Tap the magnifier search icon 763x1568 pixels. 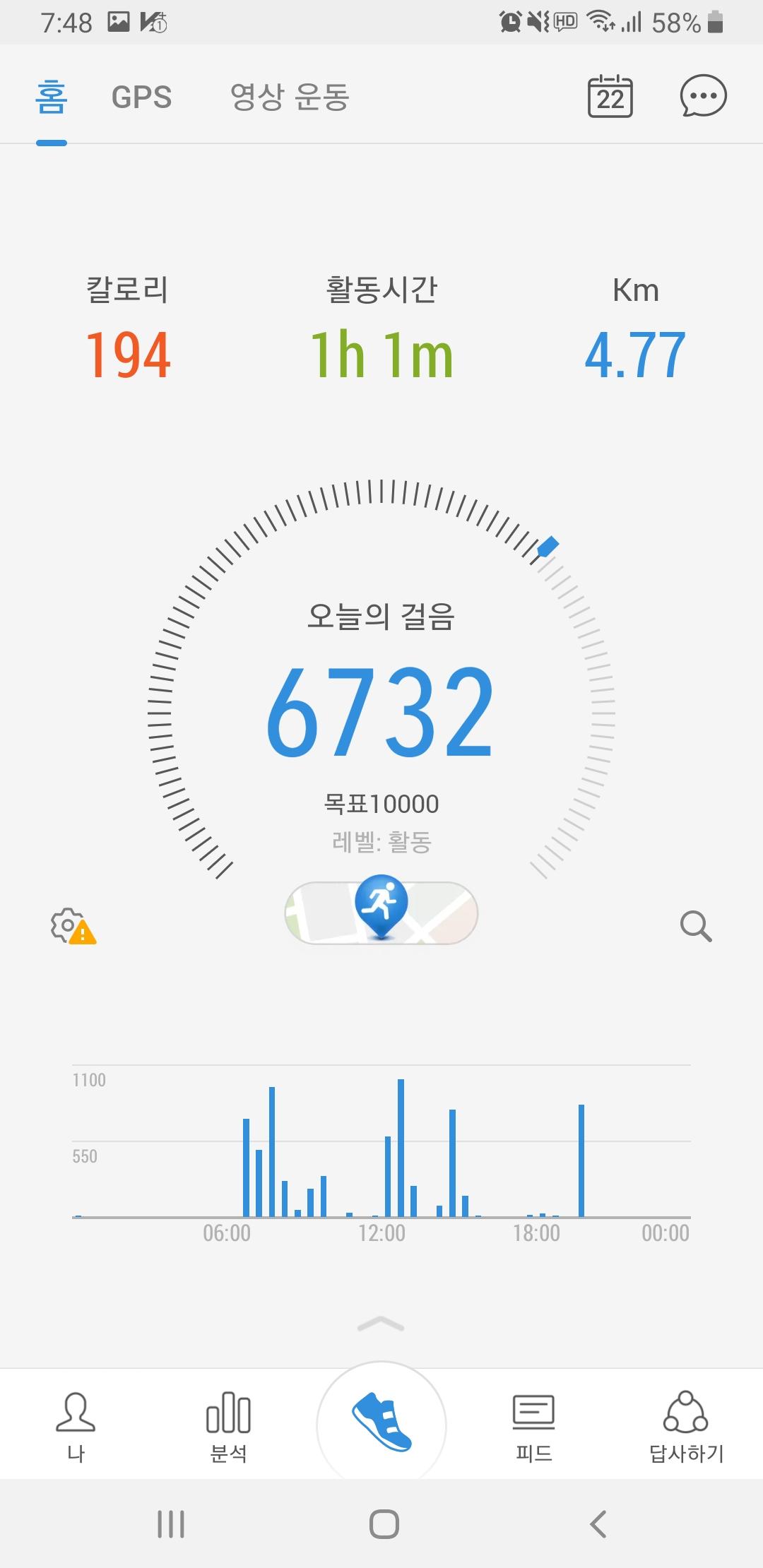coord(695,926)
